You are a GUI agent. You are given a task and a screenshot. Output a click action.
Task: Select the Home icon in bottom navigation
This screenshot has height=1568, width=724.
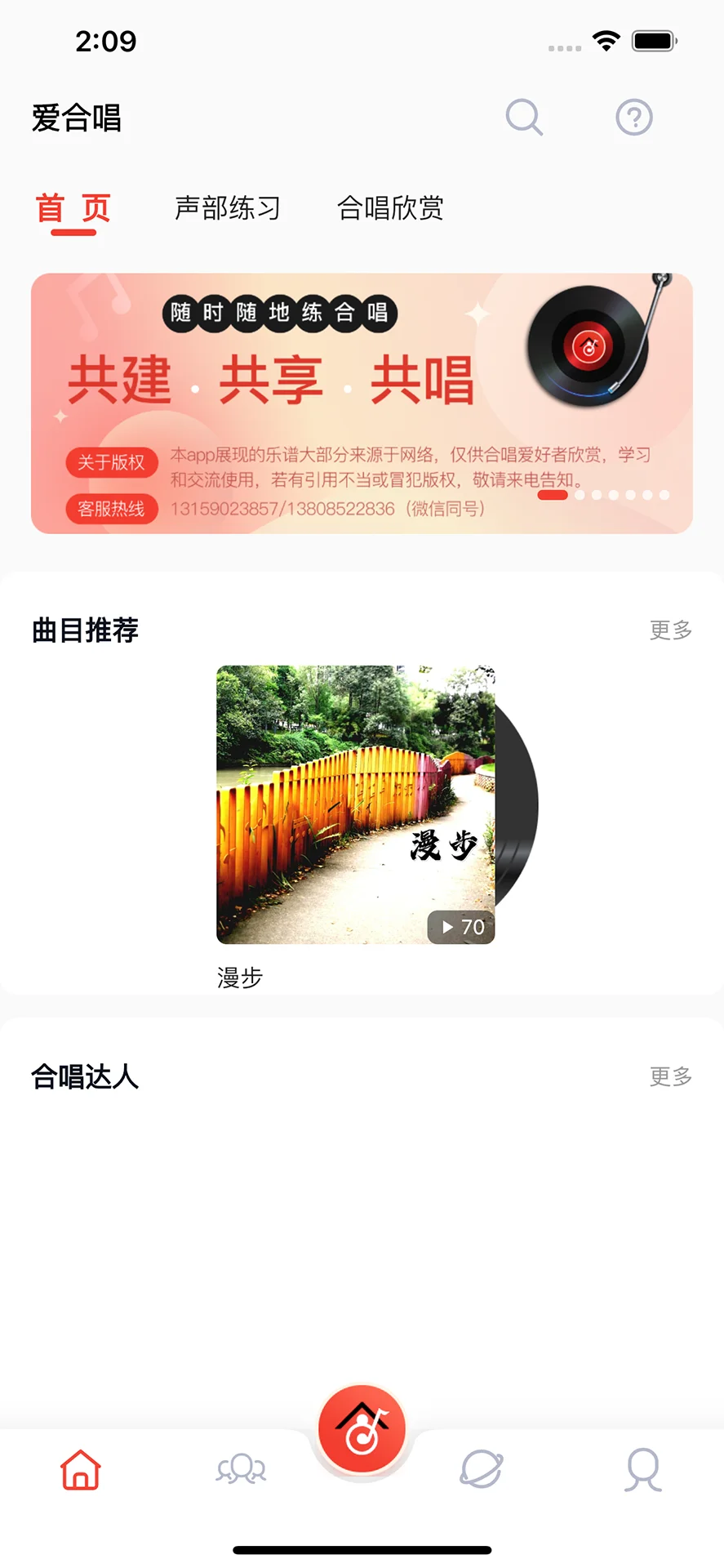(x=80, y=1468)
